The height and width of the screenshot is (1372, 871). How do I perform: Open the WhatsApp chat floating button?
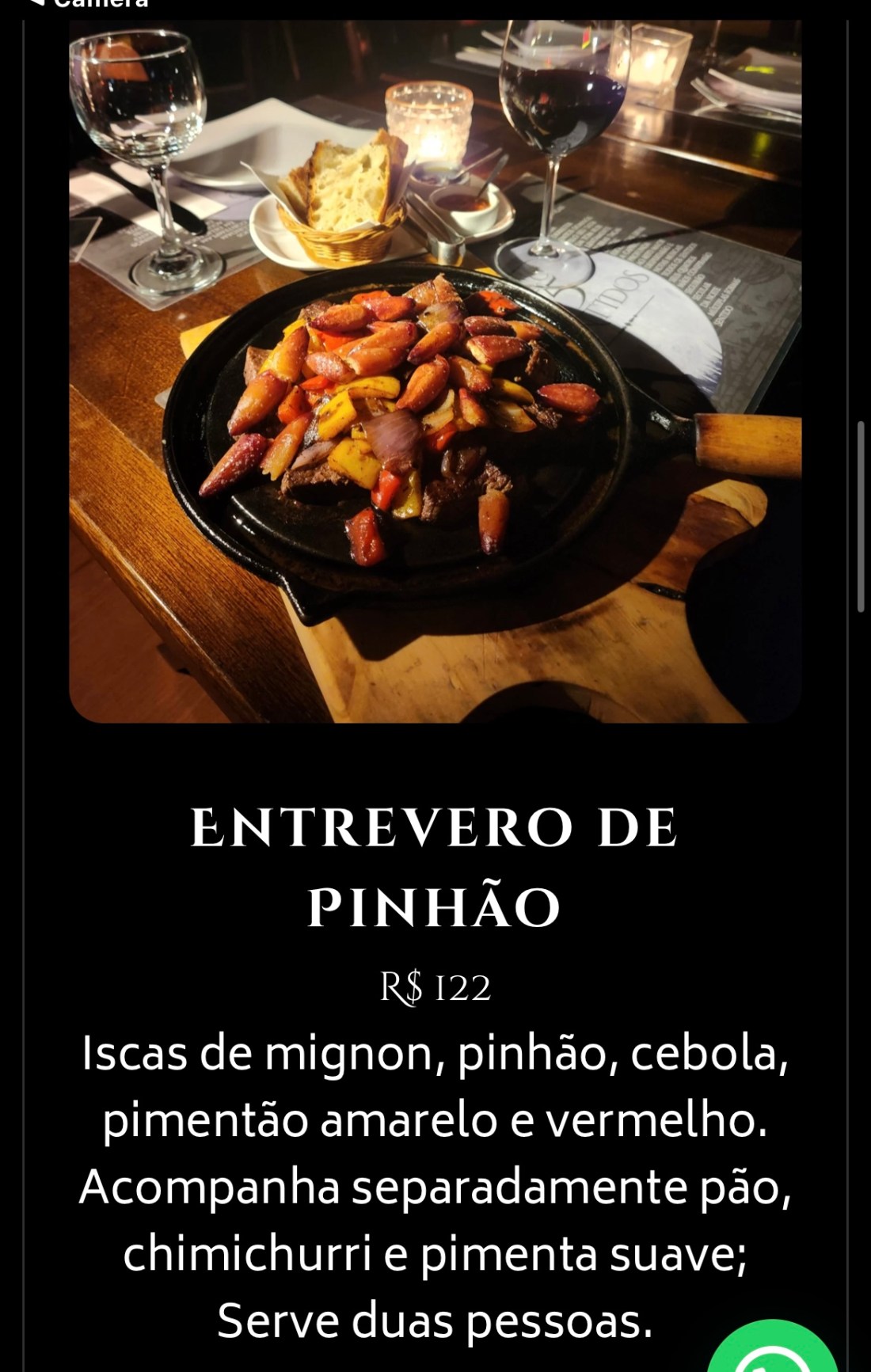tap(770, 1348)
